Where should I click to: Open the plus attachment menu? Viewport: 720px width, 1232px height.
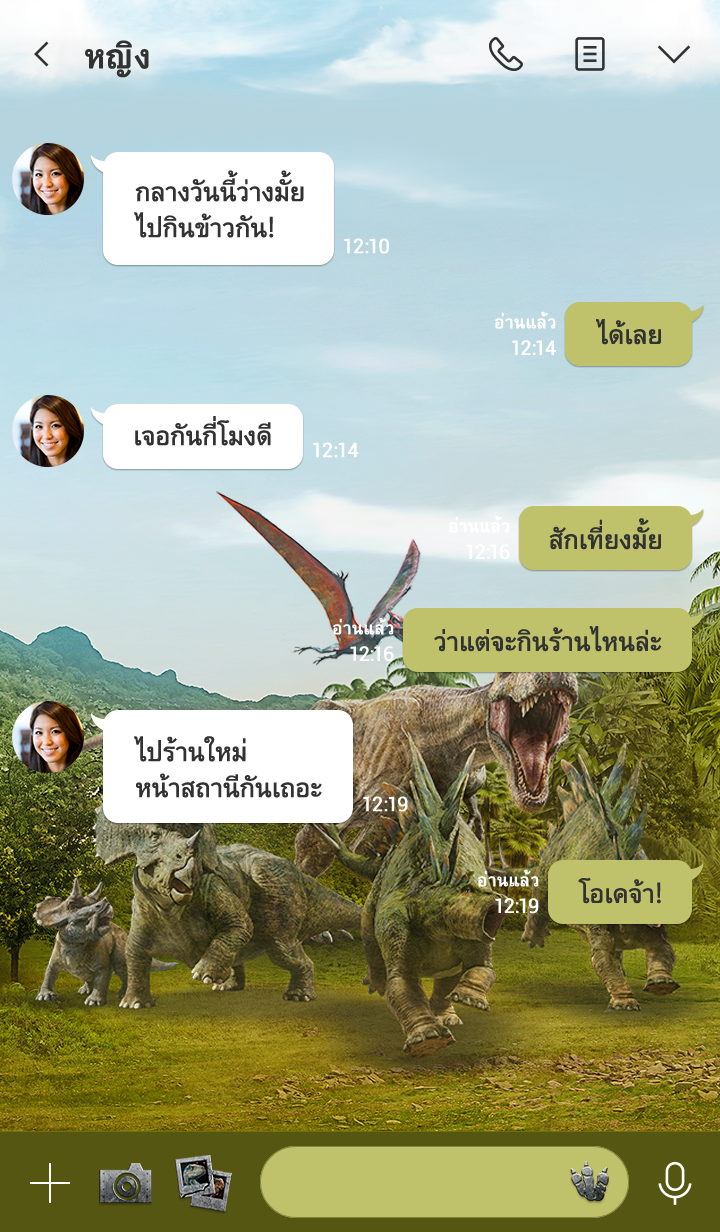[x=50, y=1183]
